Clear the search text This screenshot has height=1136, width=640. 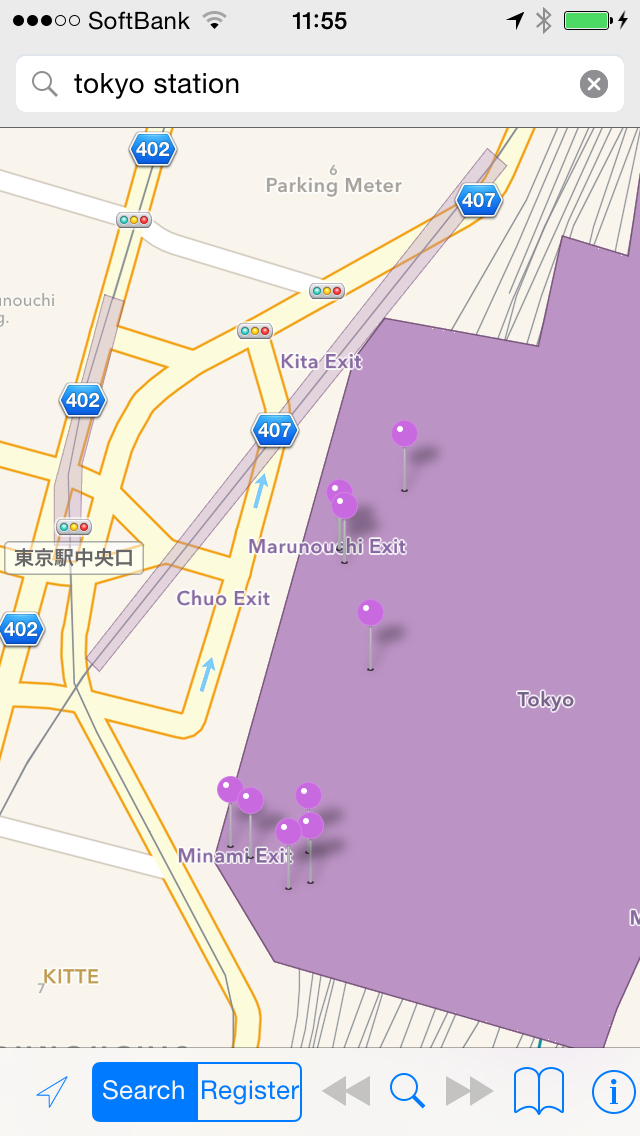coord(594,84)
